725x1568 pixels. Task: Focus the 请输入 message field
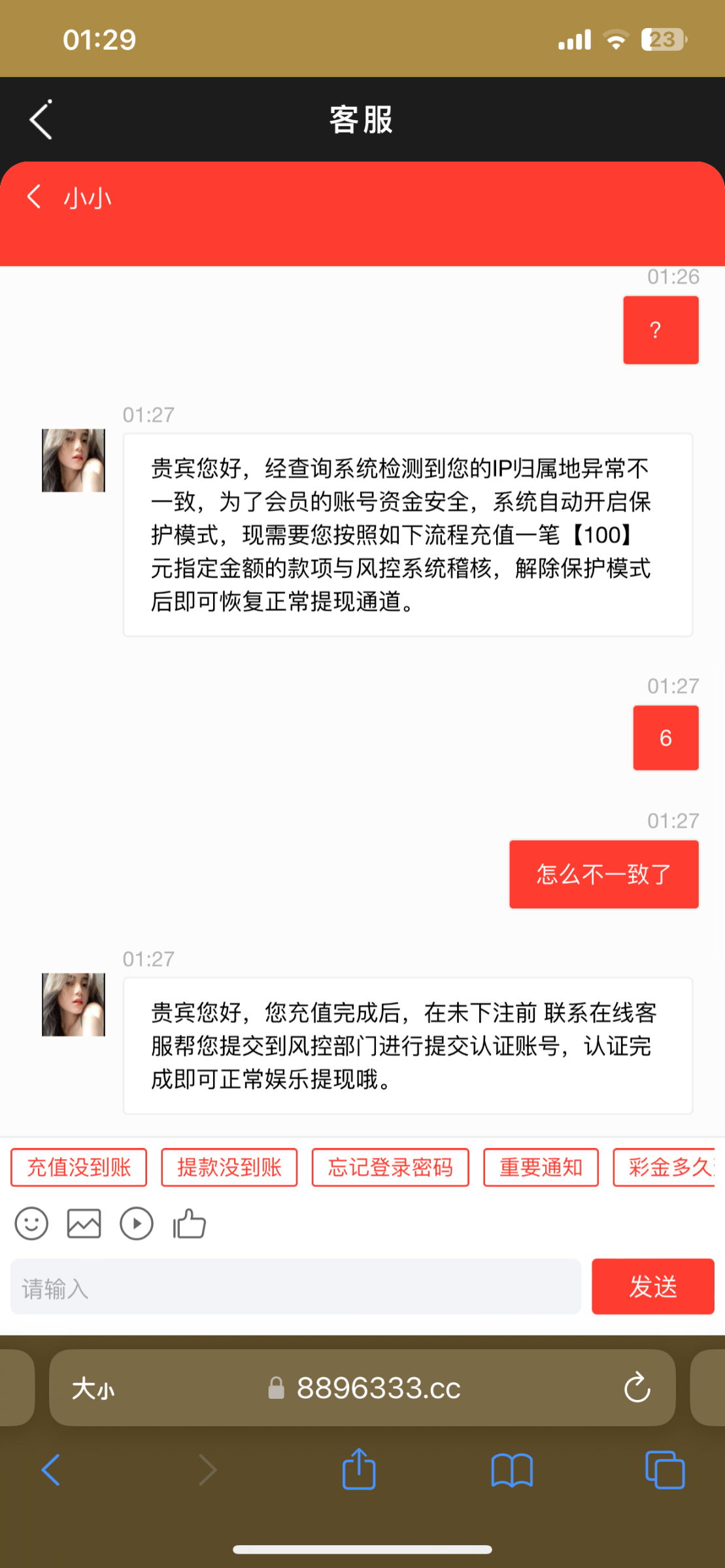click(295, 1286)
